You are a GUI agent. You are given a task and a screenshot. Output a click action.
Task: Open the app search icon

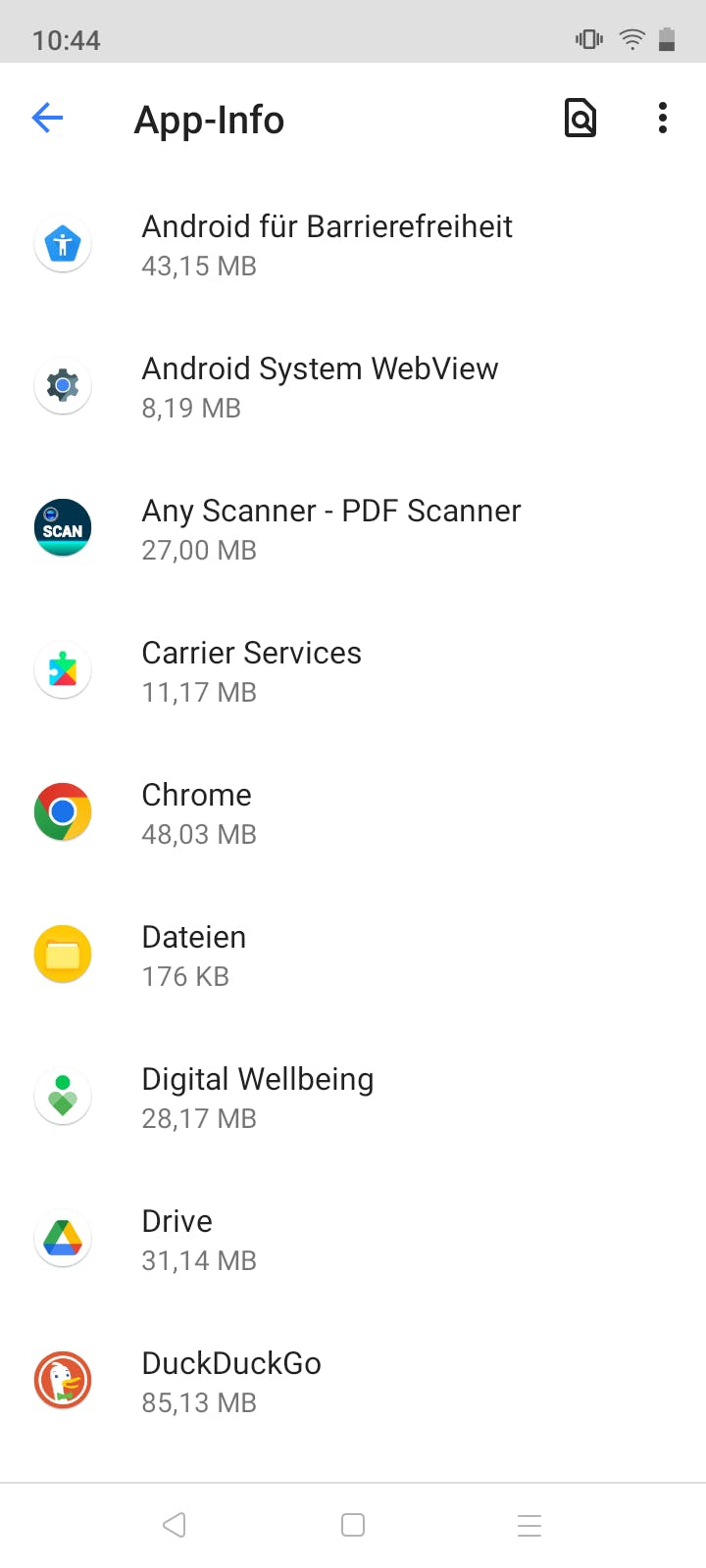tap(580, 119)
